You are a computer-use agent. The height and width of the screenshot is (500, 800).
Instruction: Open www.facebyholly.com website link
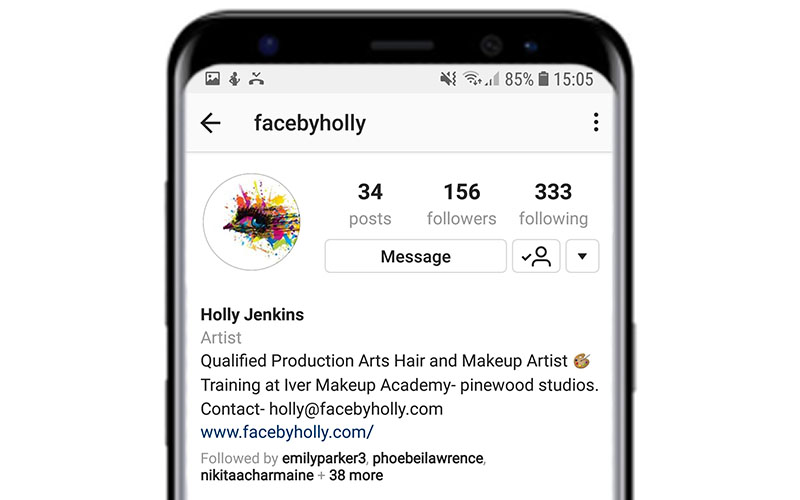pos(287,433)
